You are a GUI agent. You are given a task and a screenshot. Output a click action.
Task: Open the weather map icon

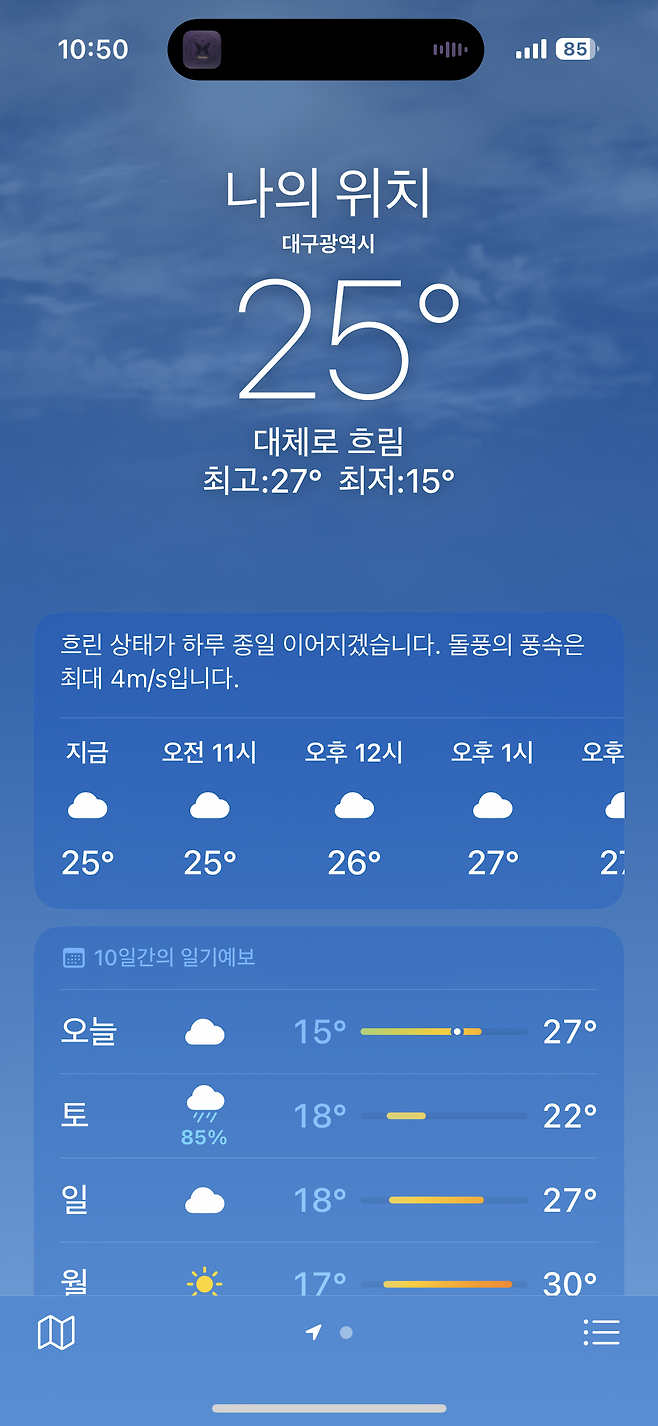pos(56,1332)
